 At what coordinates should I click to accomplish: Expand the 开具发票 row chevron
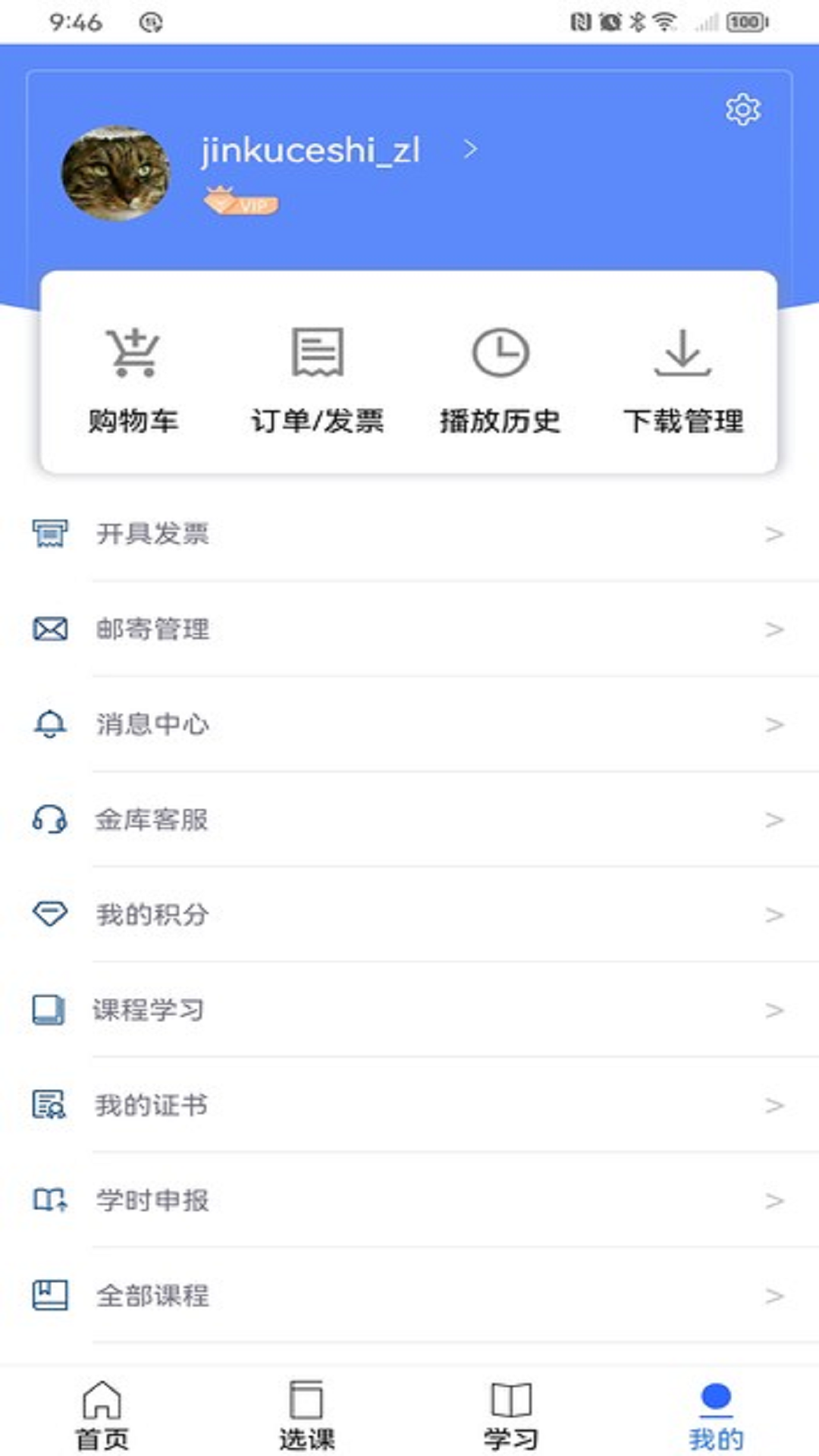773,534
